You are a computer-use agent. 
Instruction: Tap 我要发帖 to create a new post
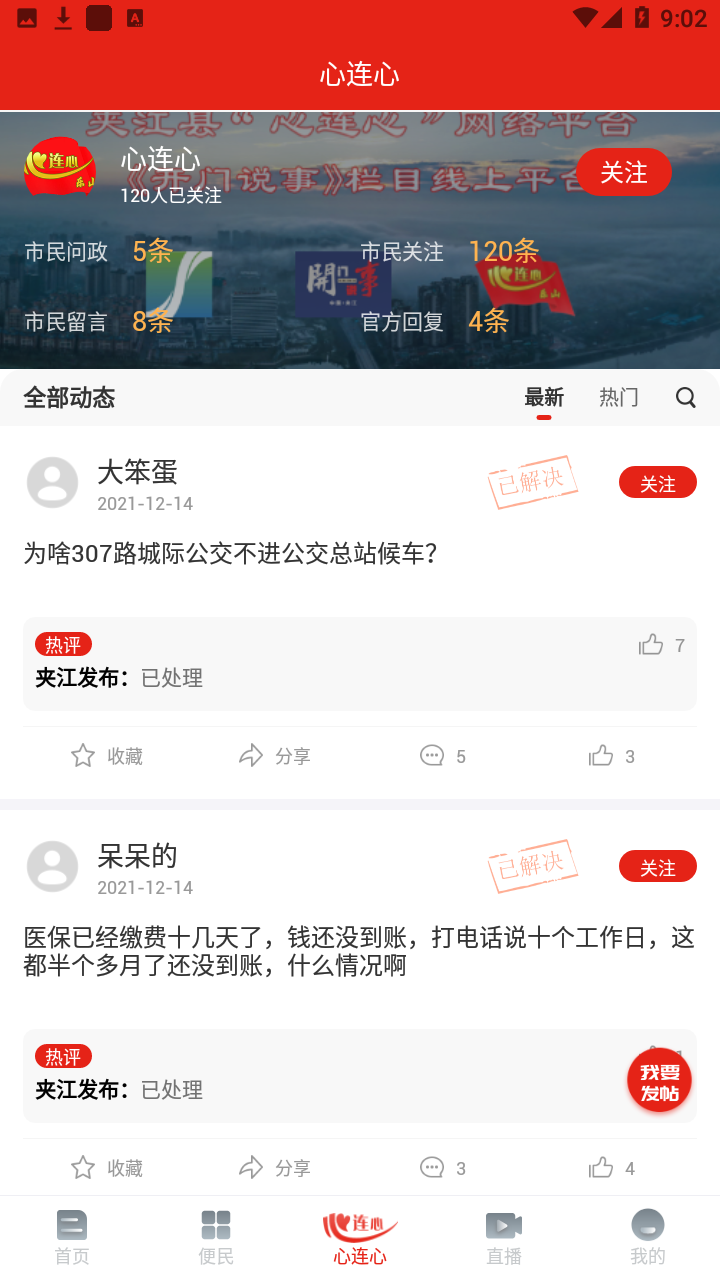658,1080
